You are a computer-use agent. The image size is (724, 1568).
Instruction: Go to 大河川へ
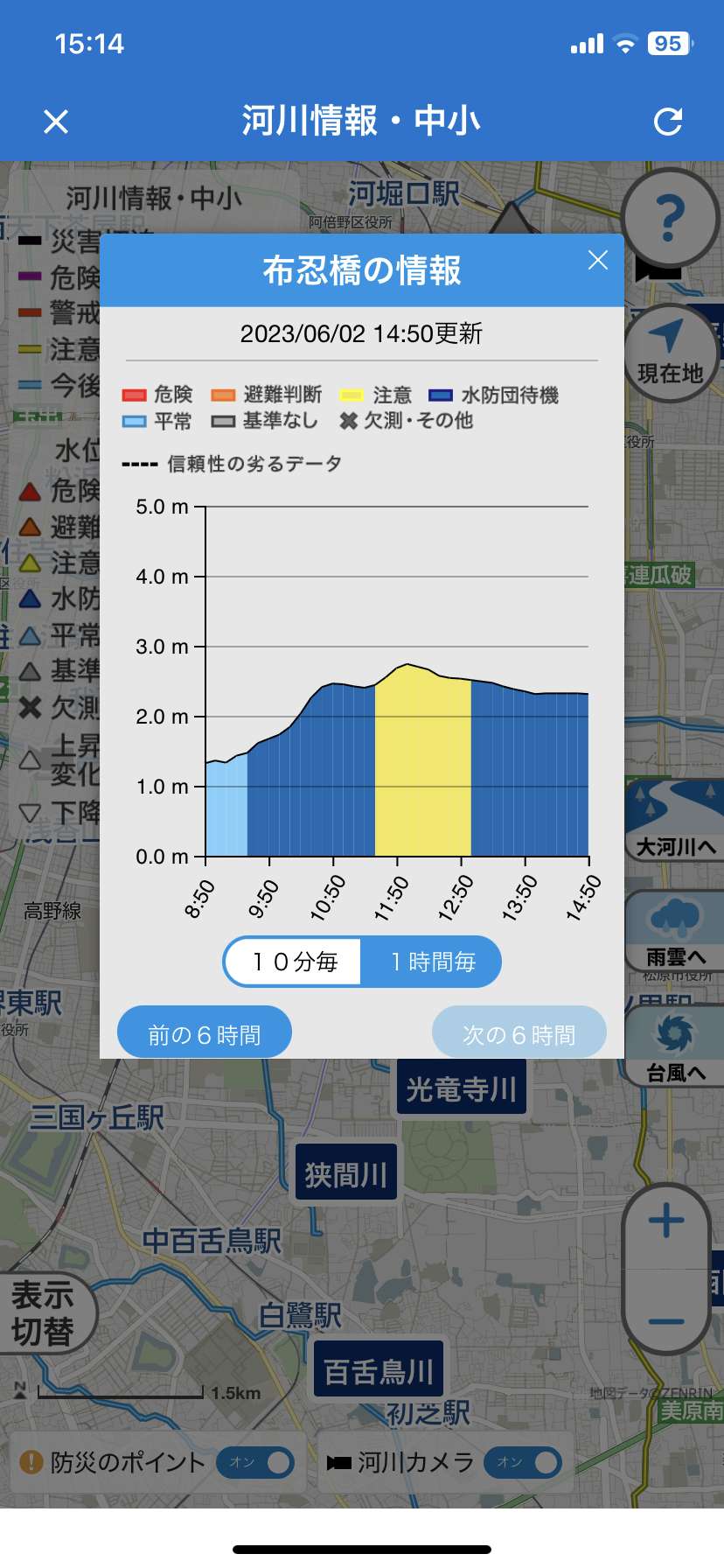pyautogui.click(x=675, y=820)
